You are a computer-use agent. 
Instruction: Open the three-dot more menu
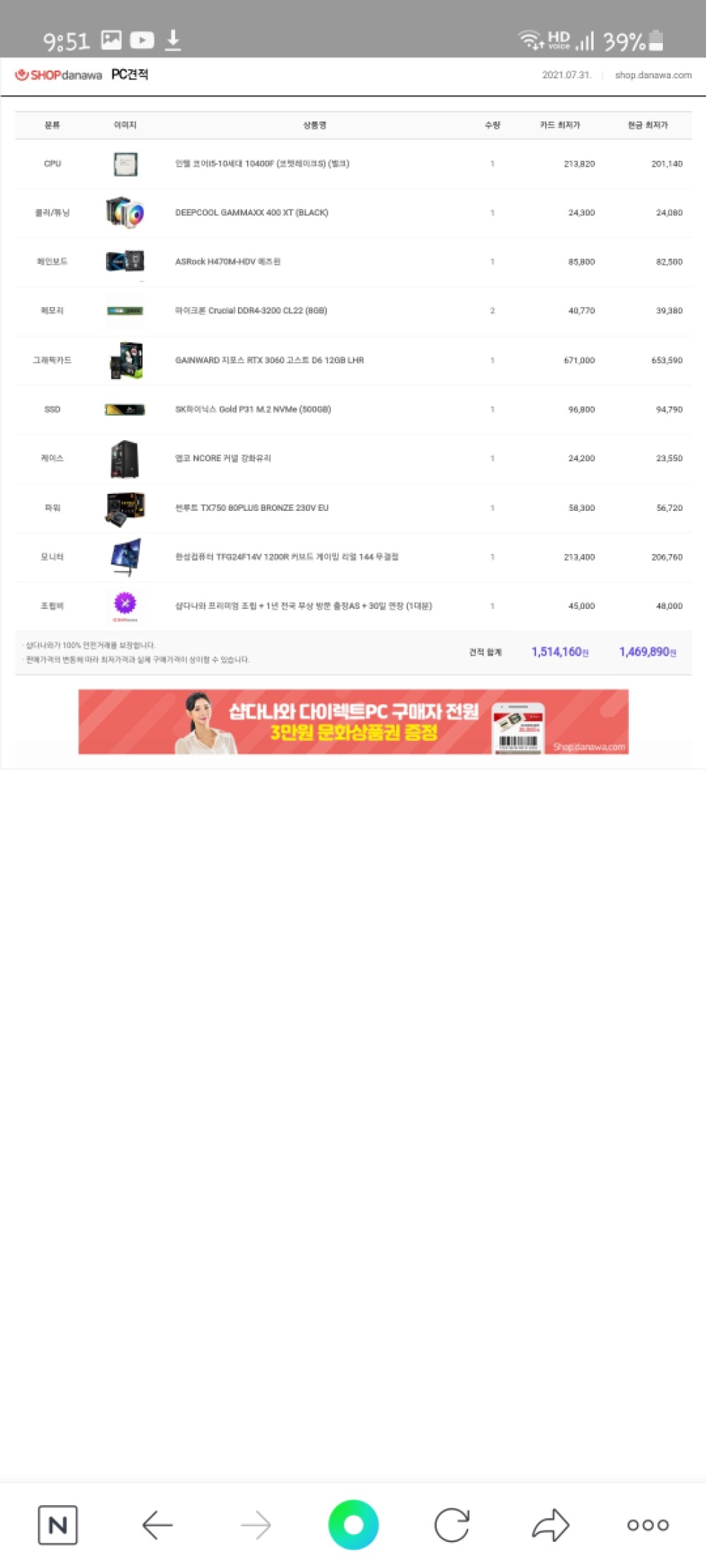pos(647,1525)
